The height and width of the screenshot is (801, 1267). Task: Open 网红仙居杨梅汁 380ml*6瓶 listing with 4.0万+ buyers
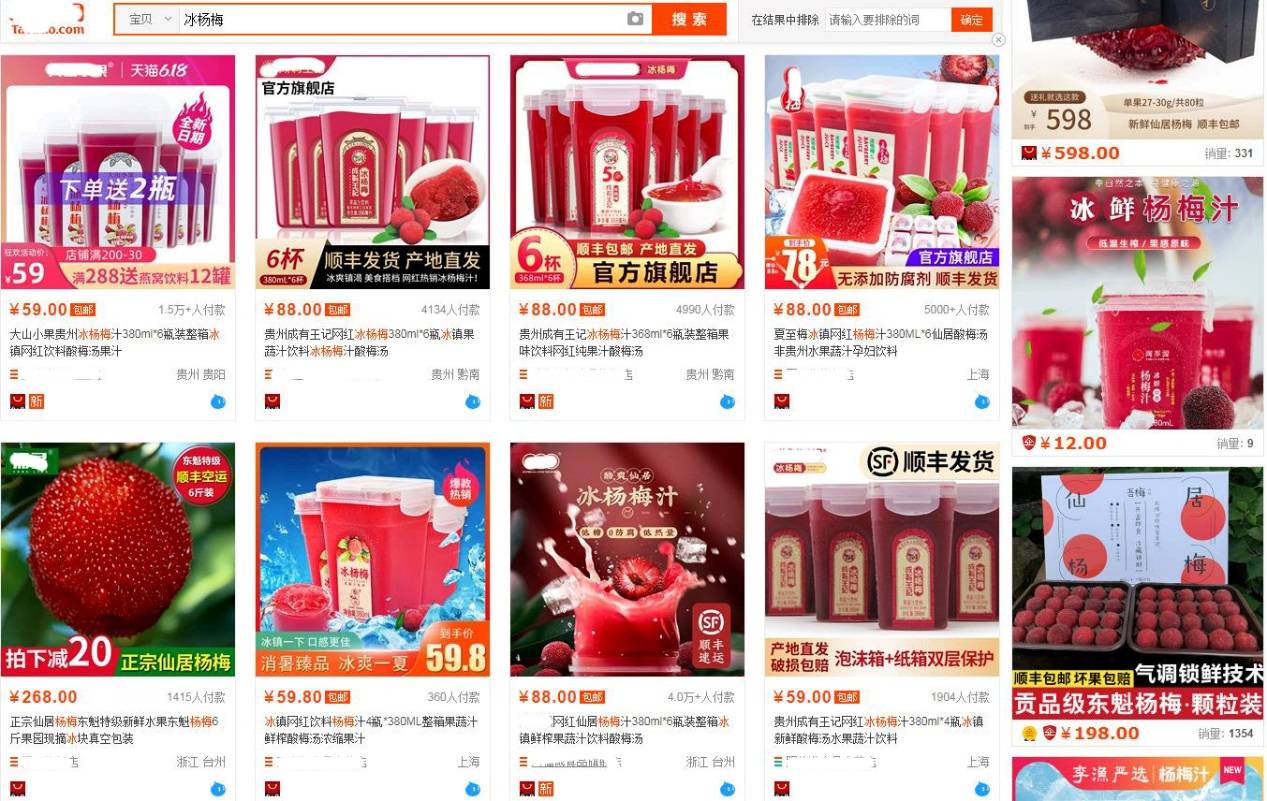[627, 559]
